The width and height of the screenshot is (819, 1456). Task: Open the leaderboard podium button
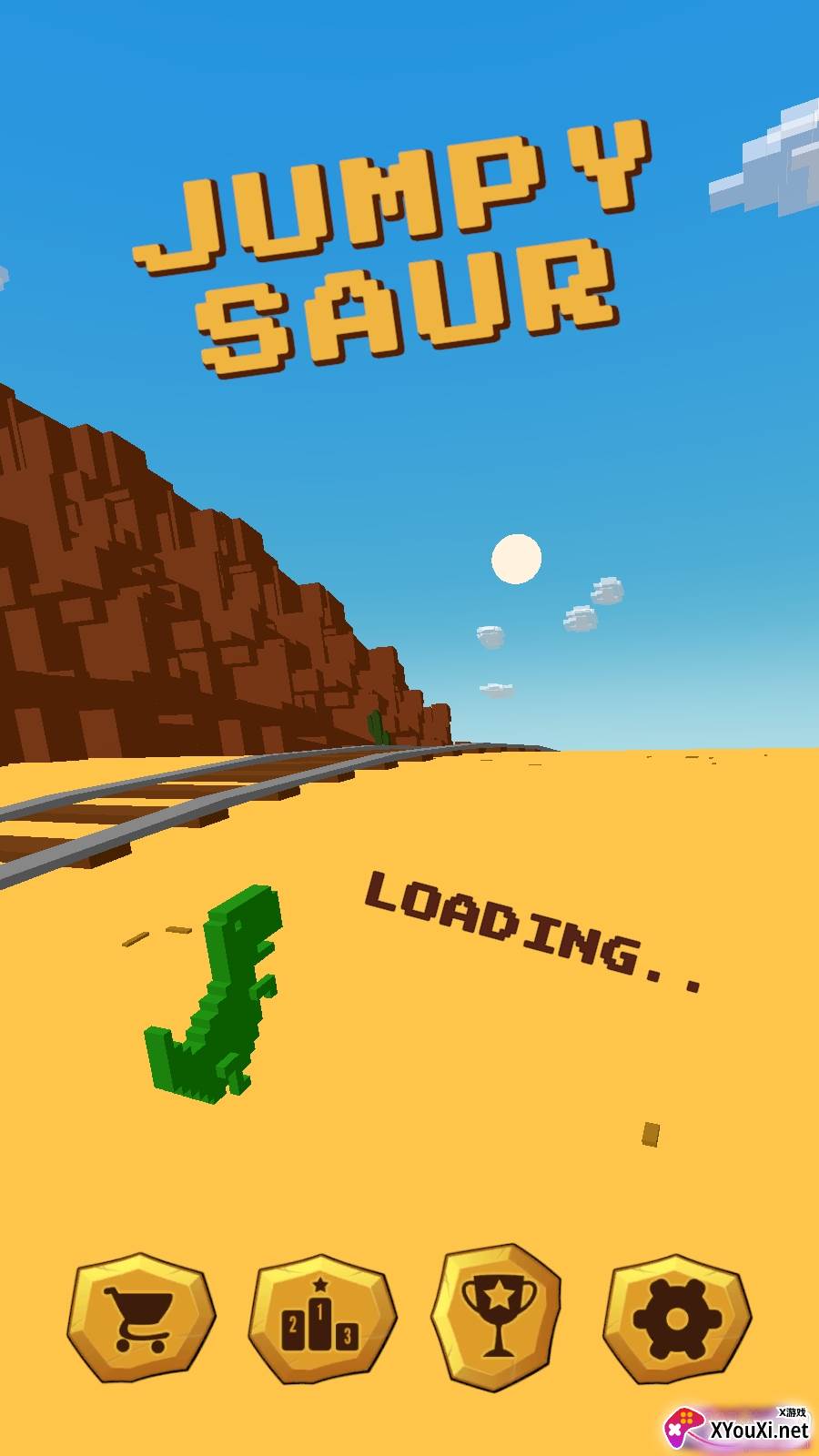point(321,1318)
